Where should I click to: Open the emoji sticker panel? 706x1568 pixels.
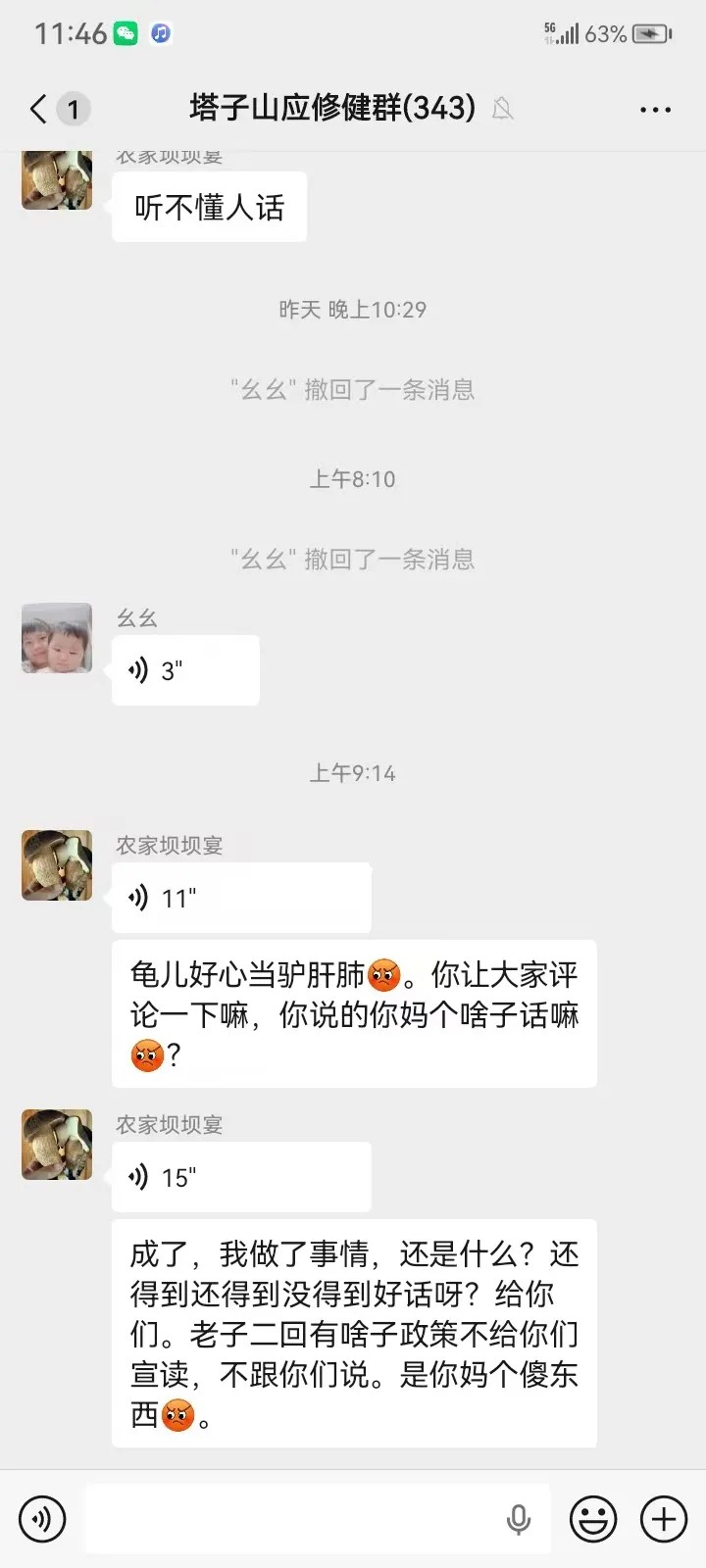(x=593, y=1519)
